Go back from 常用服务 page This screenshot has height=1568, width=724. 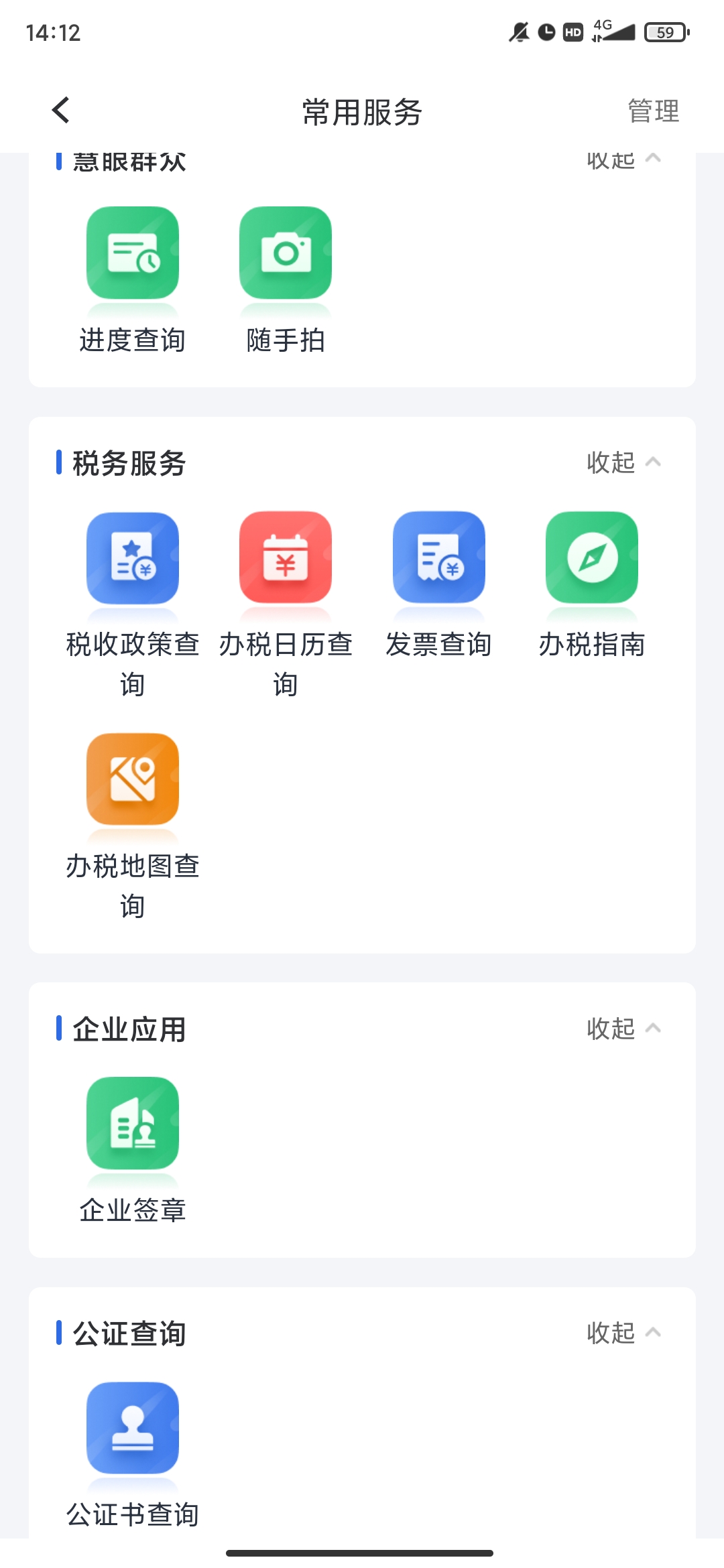point(61,111)
